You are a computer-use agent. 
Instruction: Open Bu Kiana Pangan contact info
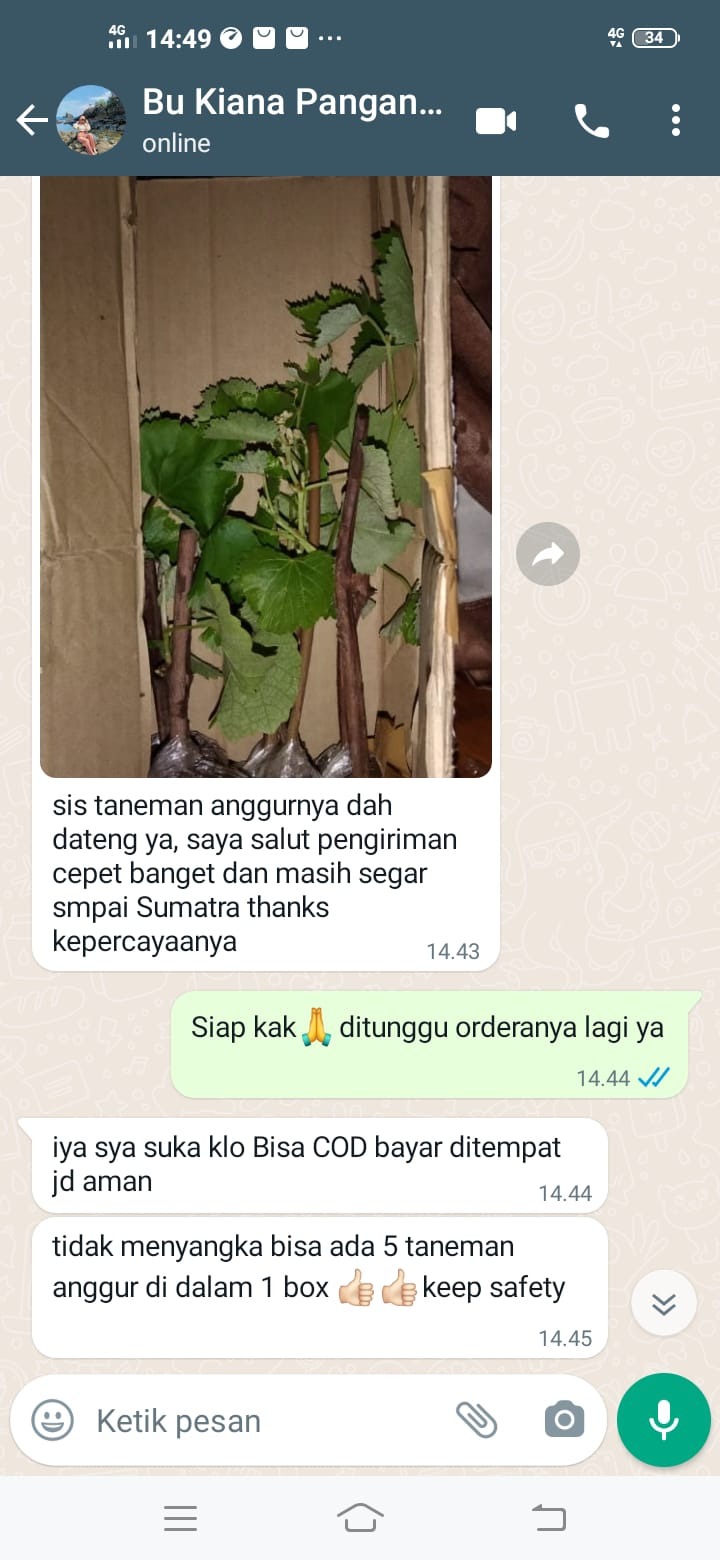tap(290, 120)
